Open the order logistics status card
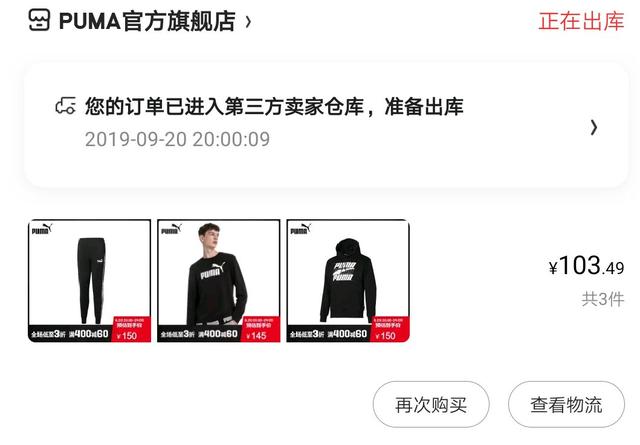This screenshot has height=445, width=640. coord(326,125)
